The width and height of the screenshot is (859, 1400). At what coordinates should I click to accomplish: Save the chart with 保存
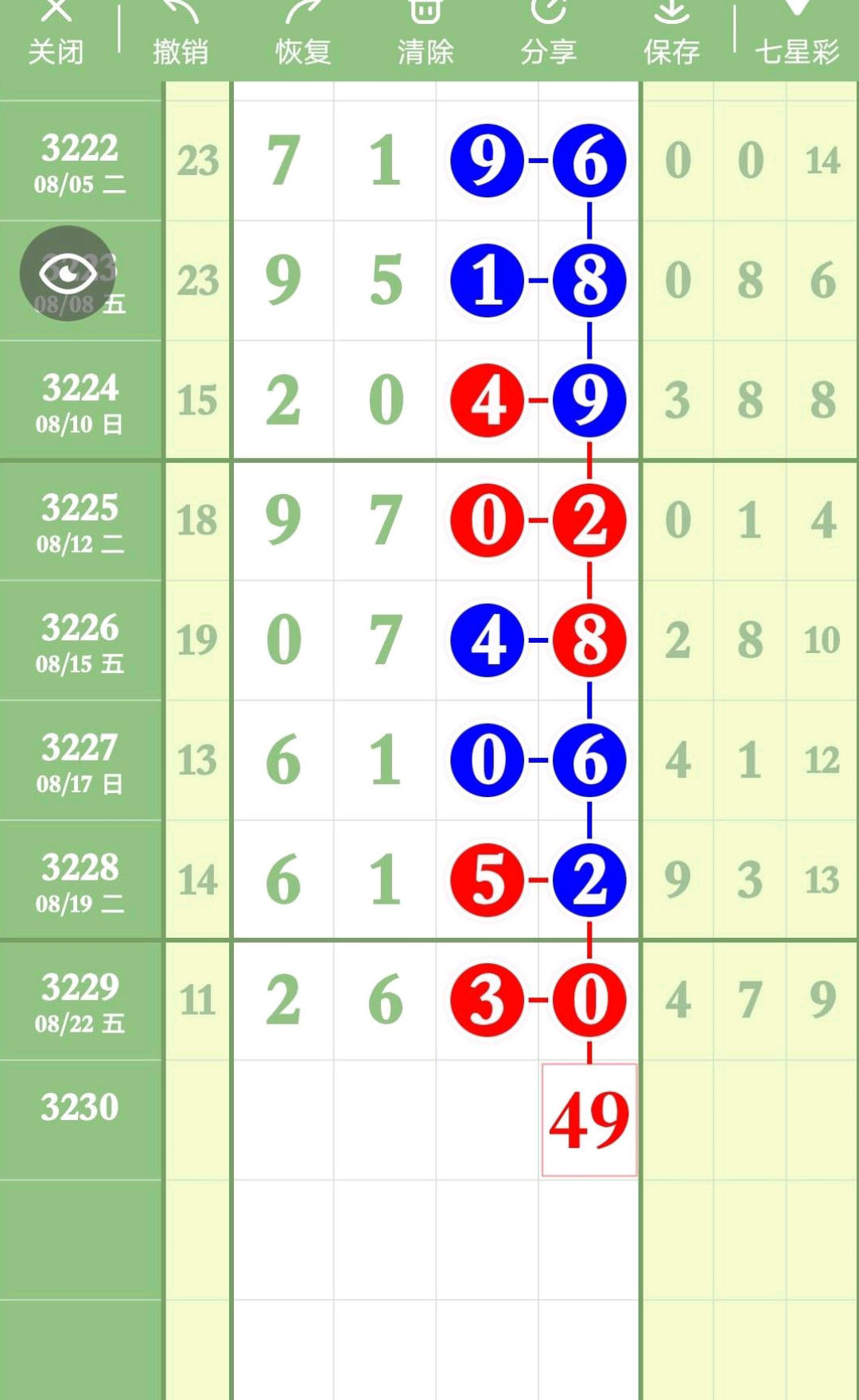(x=671, y=34)
